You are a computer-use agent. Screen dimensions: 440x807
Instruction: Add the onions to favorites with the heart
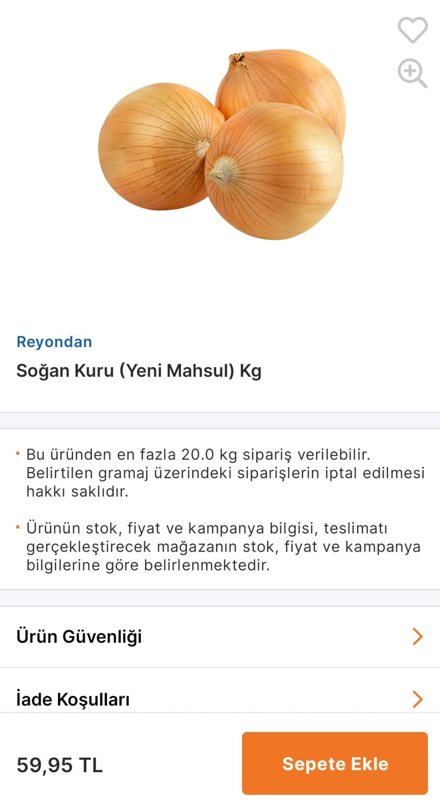tap(412, 30)
